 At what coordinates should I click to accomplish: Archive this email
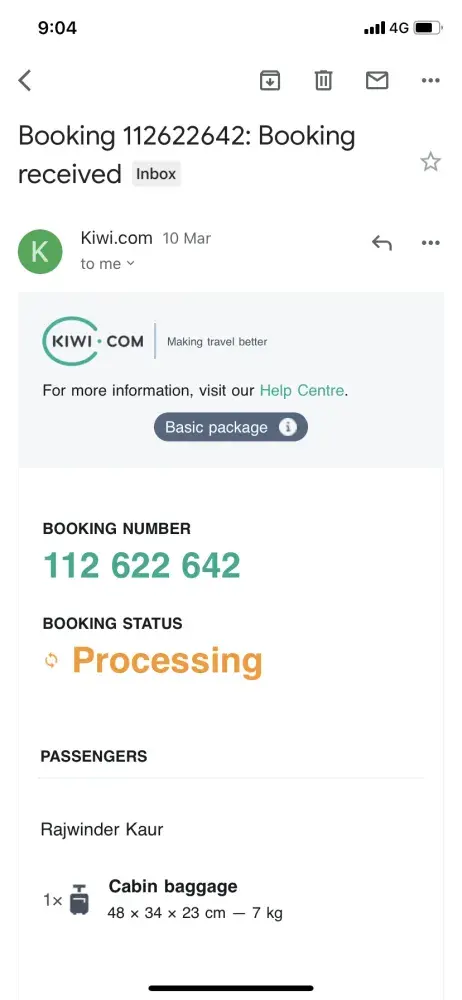click(270, 80)
